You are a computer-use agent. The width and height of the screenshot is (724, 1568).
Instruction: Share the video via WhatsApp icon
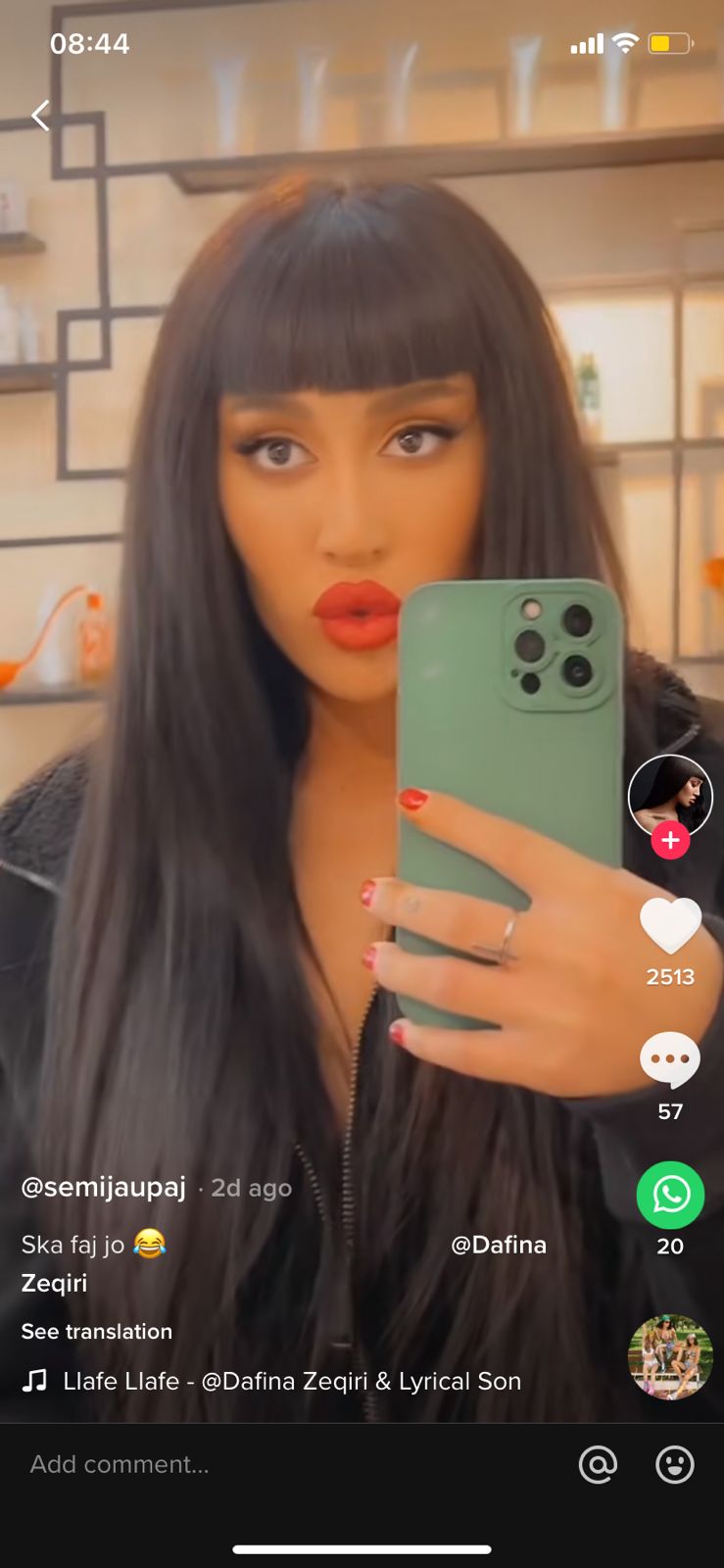tap(670, 1195)
